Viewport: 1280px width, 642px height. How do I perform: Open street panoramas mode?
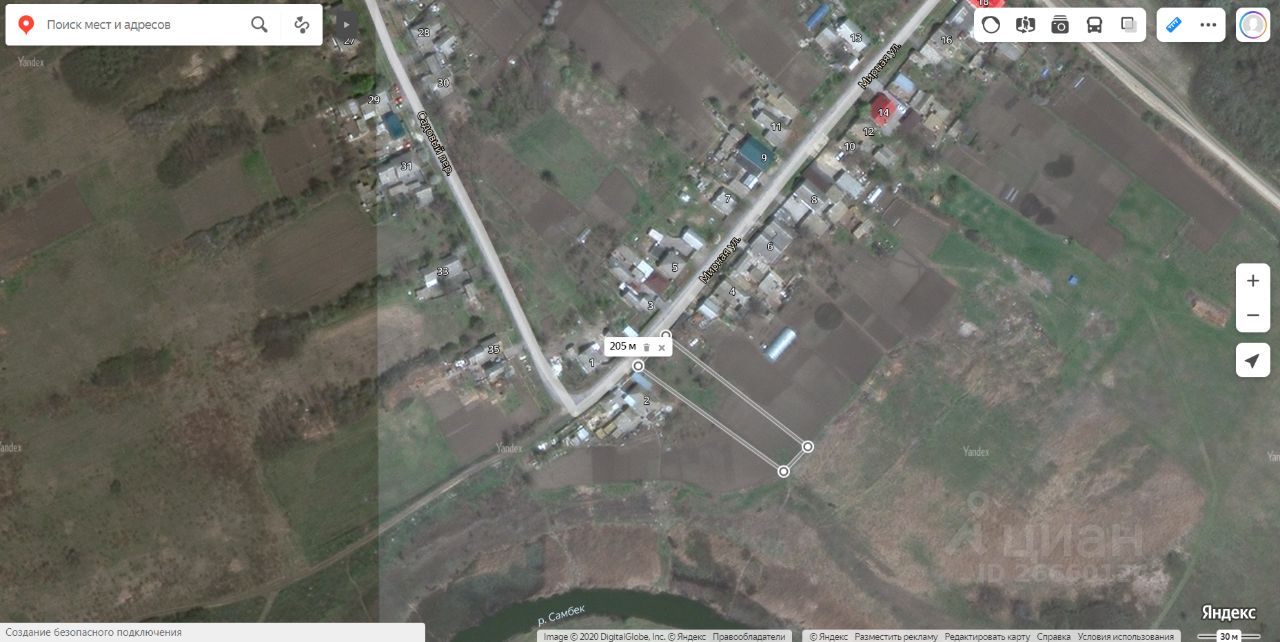(x=1025, y=24)
